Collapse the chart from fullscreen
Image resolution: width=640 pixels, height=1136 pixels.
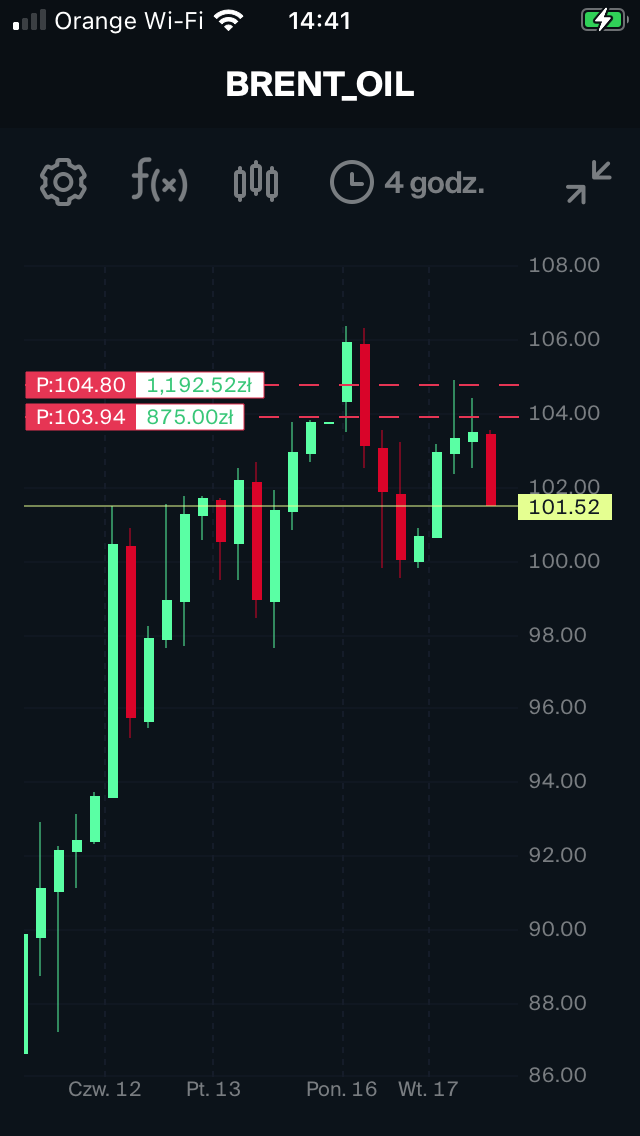(588, 182)
